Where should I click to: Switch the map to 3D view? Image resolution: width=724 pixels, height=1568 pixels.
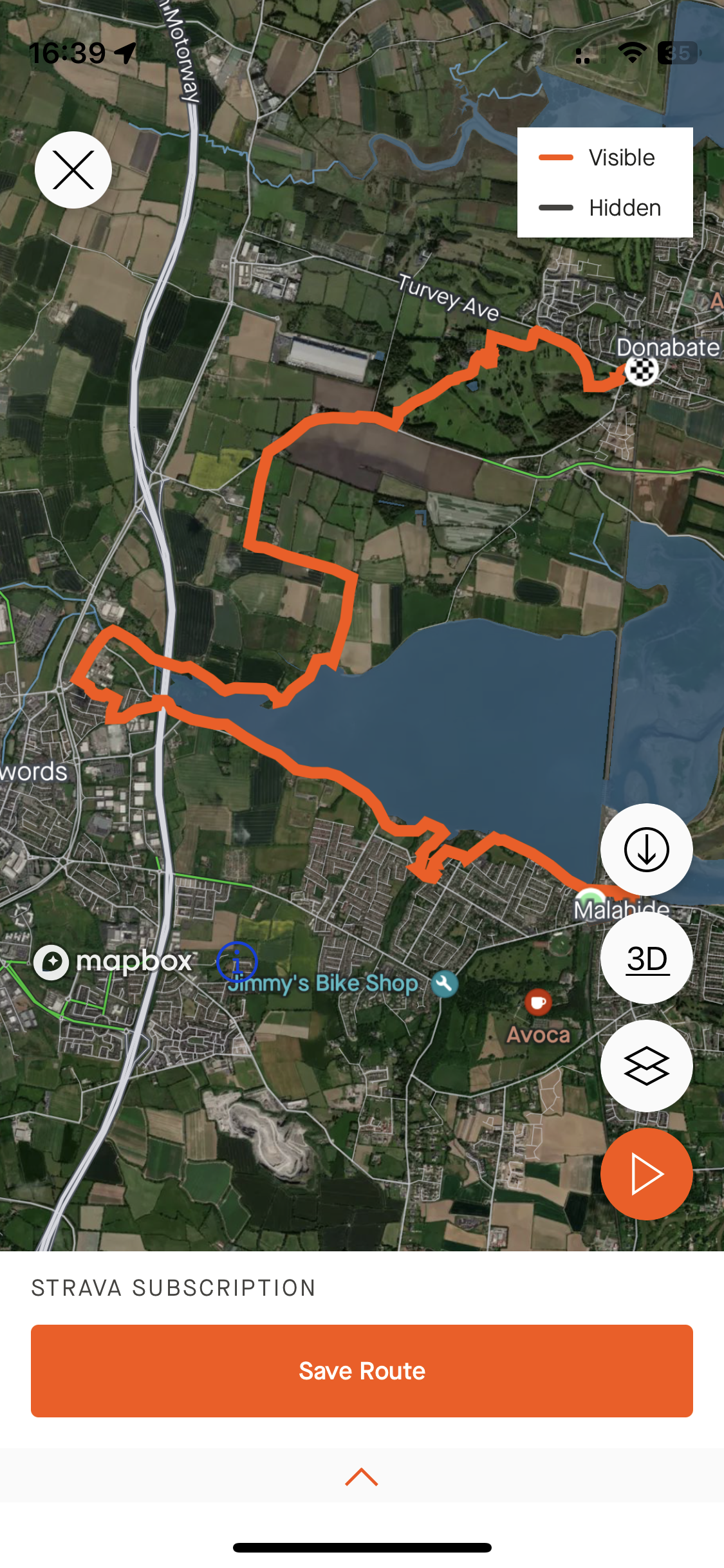[x=646, y=958]
